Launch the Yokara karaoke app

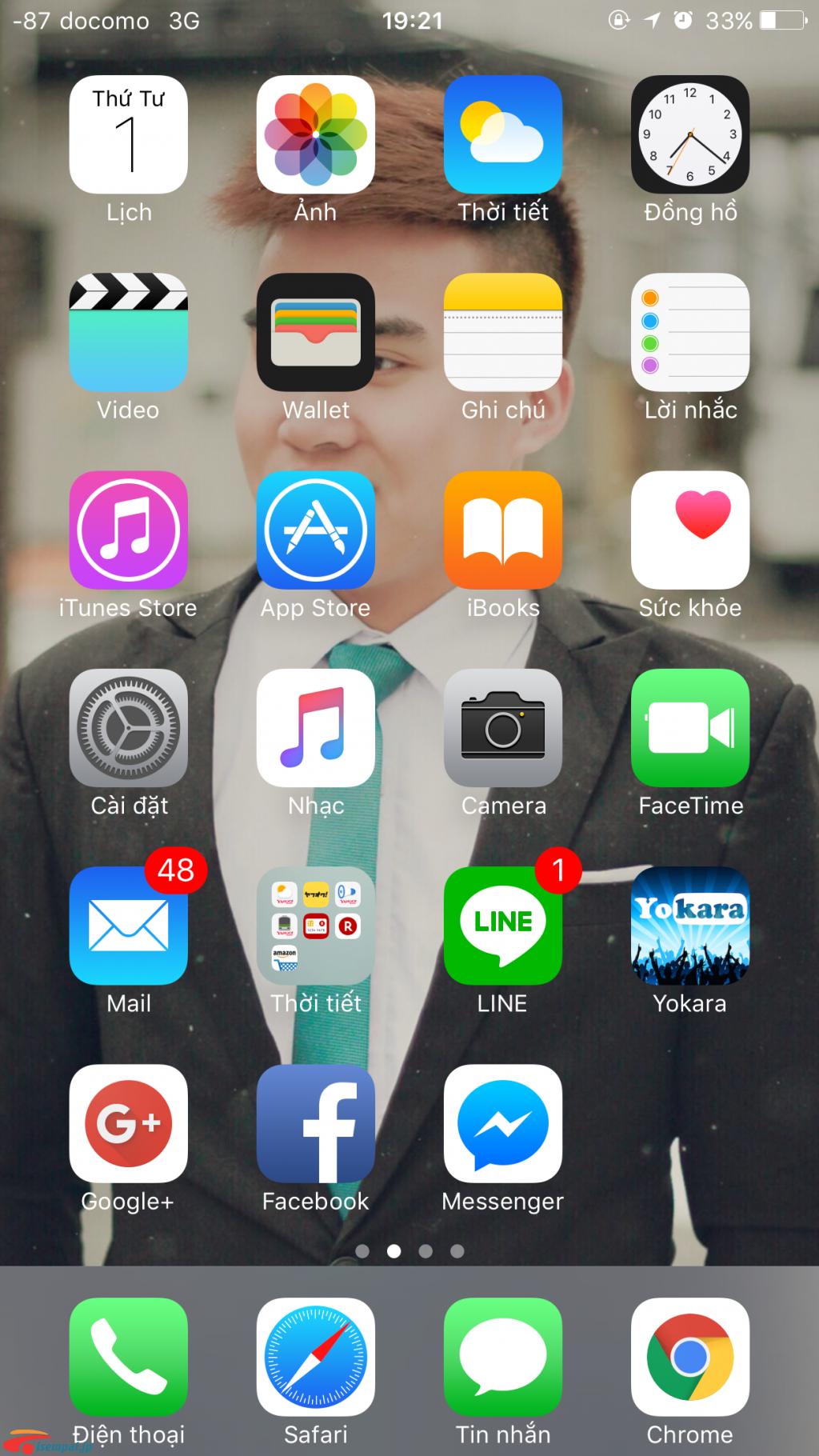point(689,925)
